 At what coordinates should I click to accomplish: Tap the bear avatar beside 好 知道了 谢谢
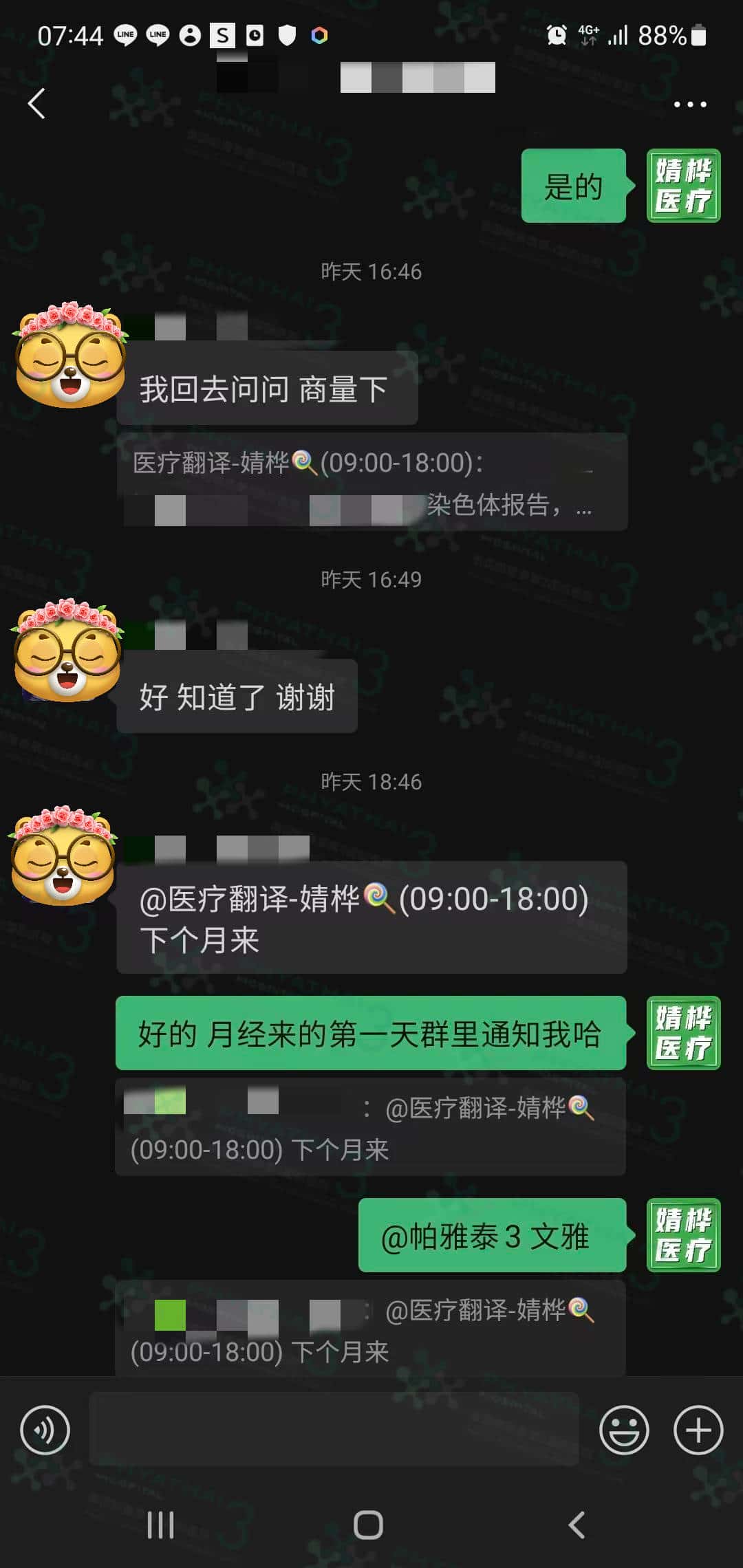[x=67, y=651]
